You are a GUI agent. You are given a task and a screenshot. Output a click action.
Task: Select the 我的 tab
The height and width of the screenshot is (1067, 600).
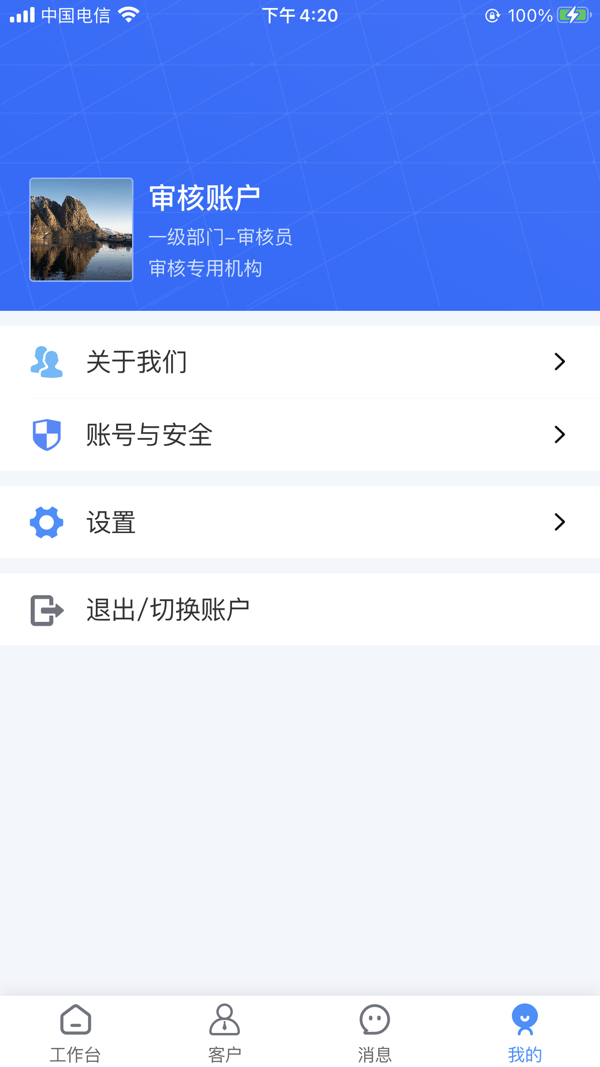coord(525,1033)
